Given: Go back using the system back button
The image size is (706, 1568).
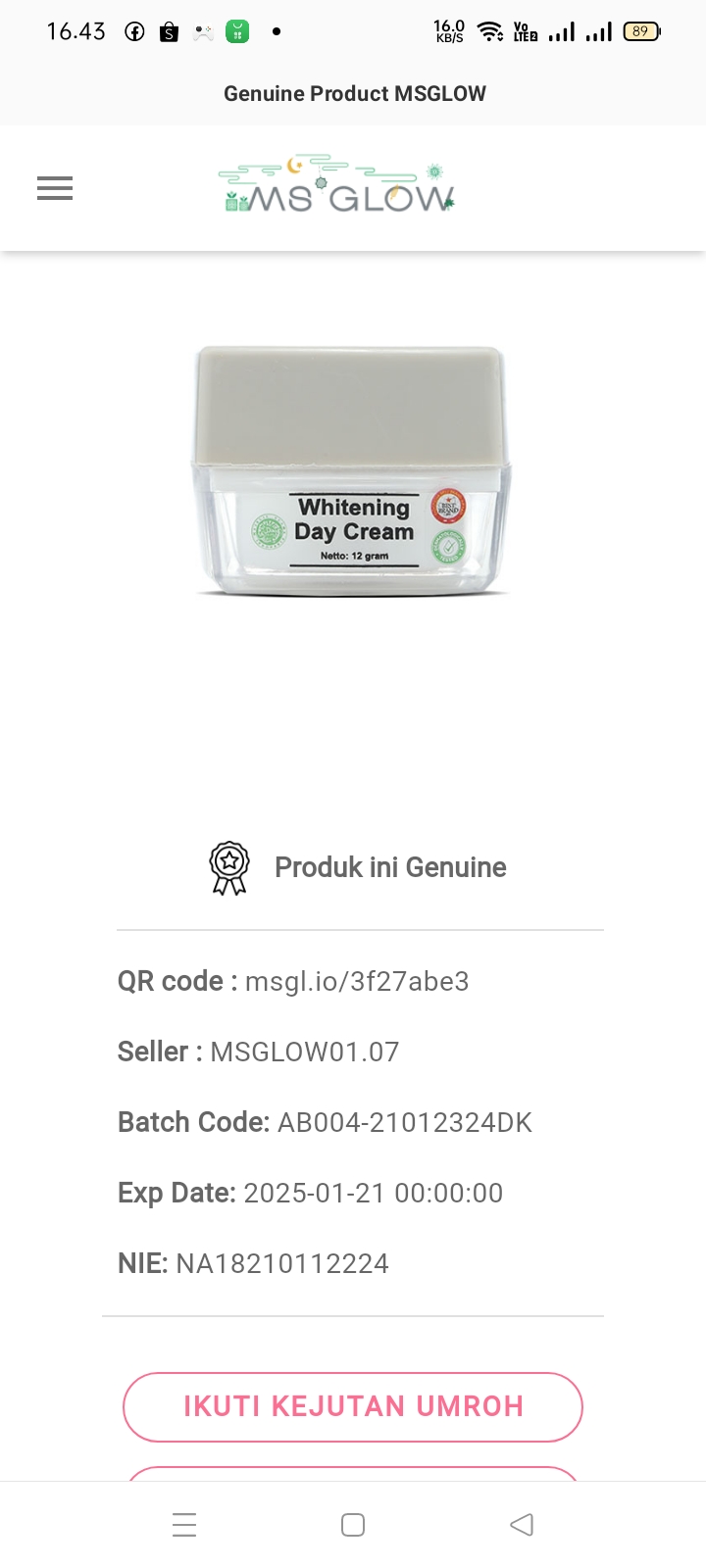Looking at the screenshot, I should click(x=522, y=1525).
